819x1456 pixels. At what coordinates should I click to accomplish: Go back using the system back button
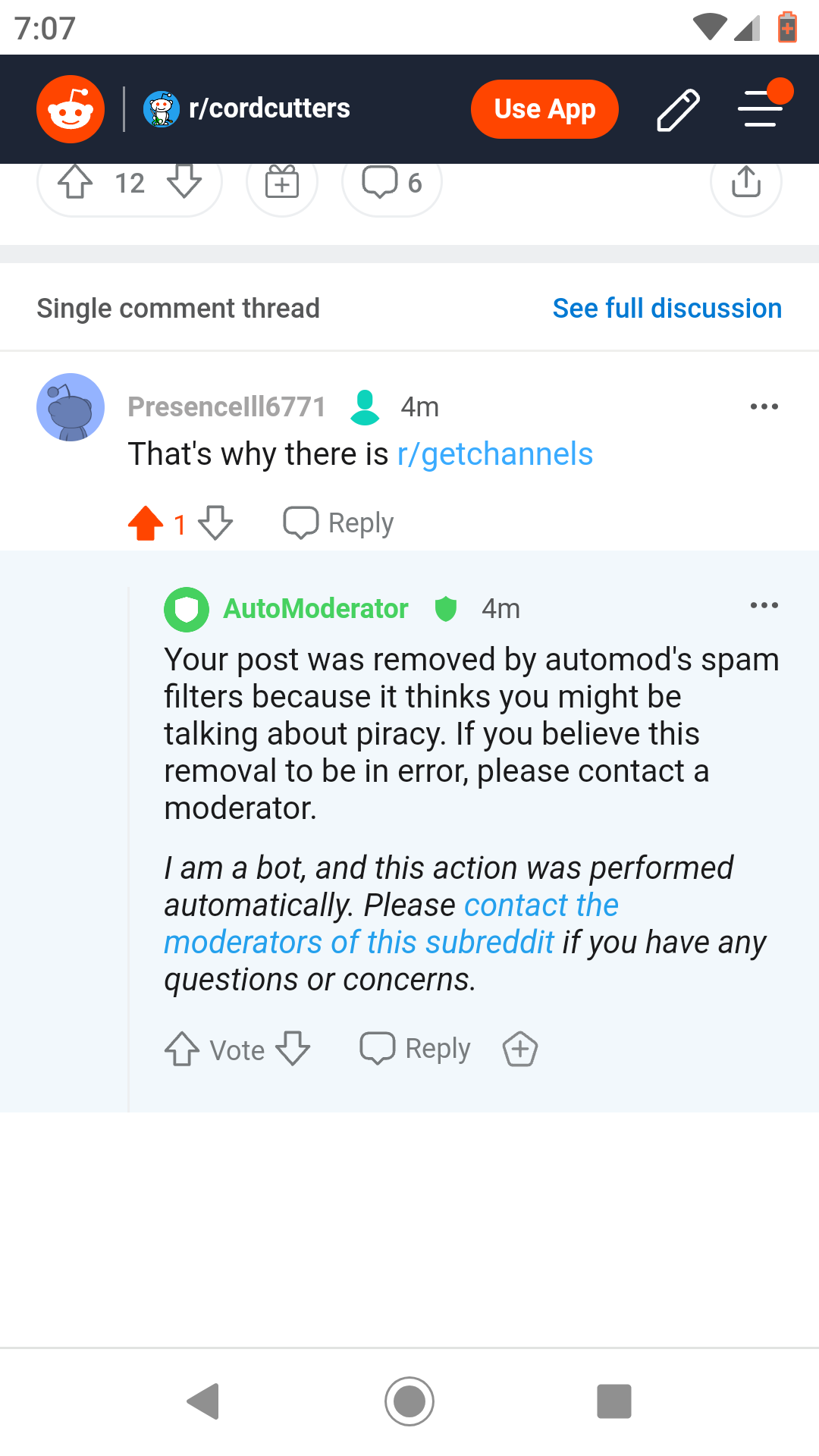point(203,1401)
